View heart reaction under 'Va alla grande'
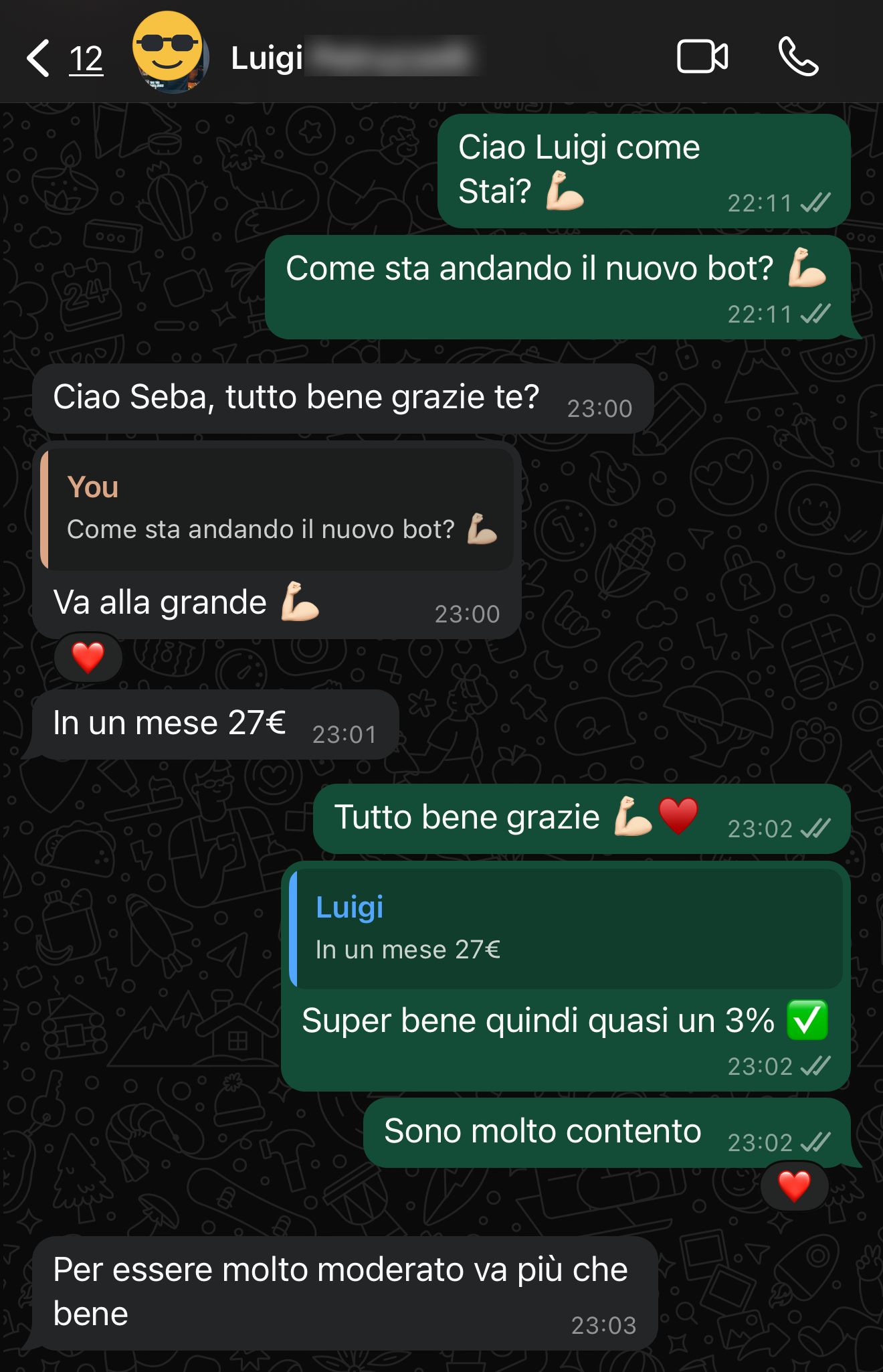 (x=88, y=657)
